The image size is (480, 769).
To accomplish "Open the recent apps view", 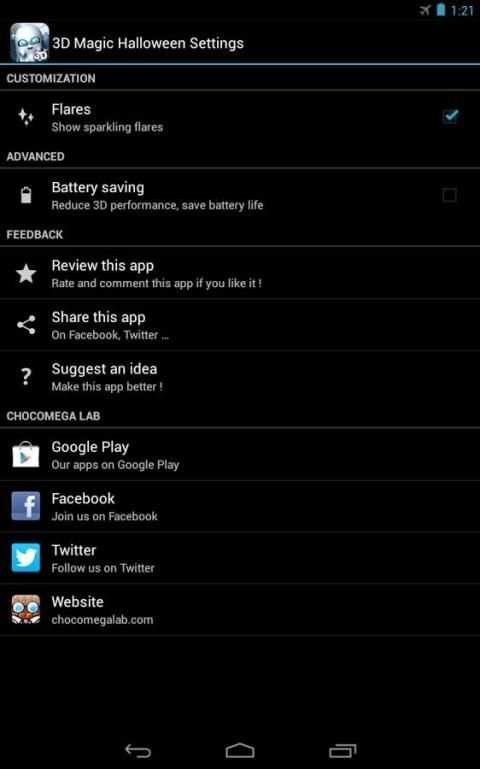I will 342,750.
